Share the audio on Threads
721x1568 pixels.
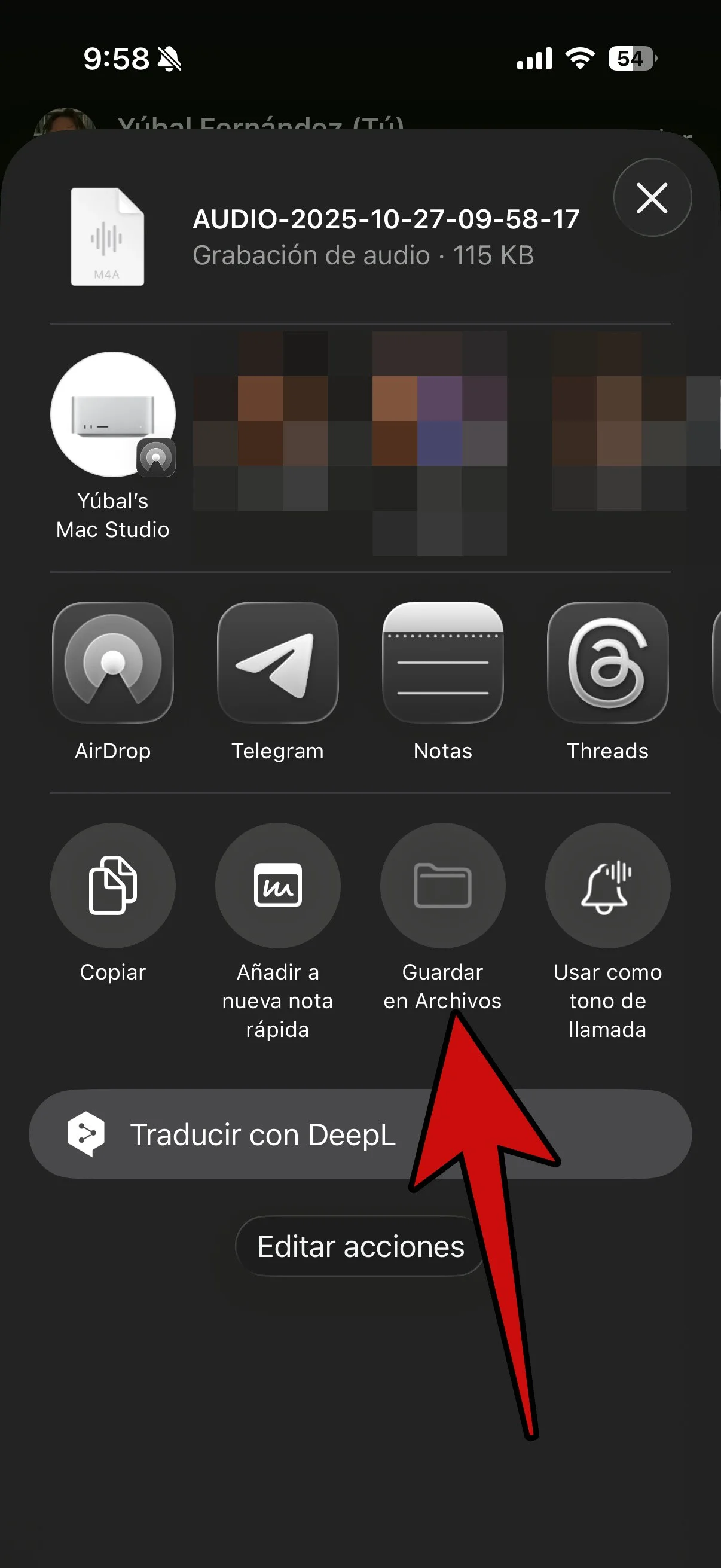pyautogui.click(x=607, y=662)
